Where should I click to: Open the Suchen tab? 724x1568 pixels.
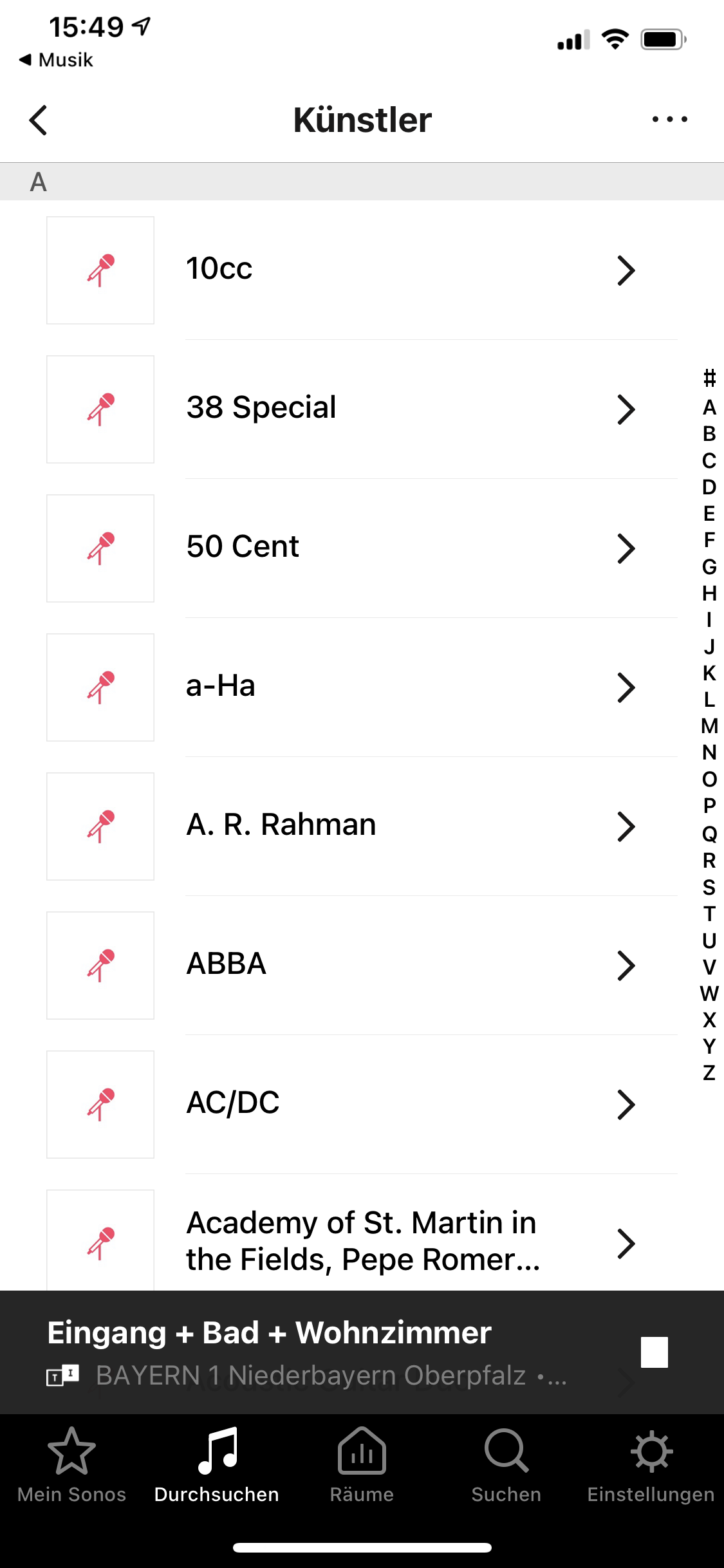[x=506, y=1464]
